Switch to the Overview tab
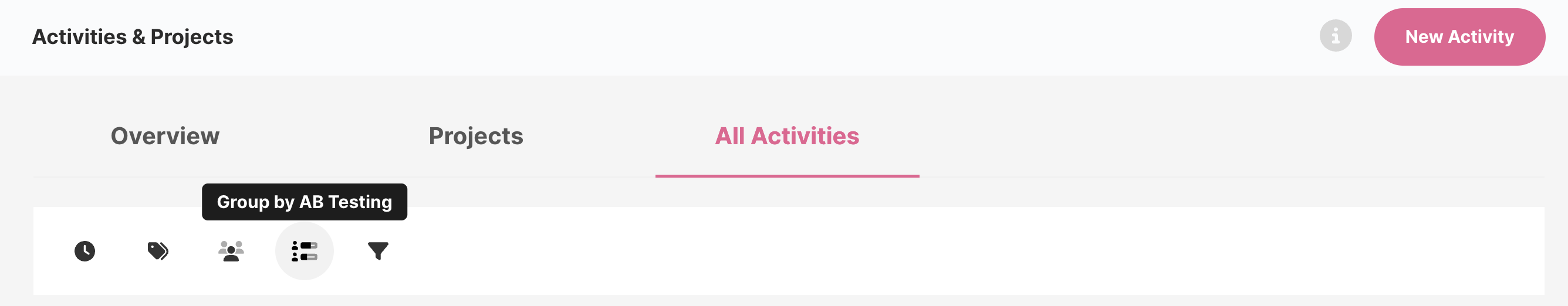This screenshot has width=1568, height=306. tap(165, 136)
